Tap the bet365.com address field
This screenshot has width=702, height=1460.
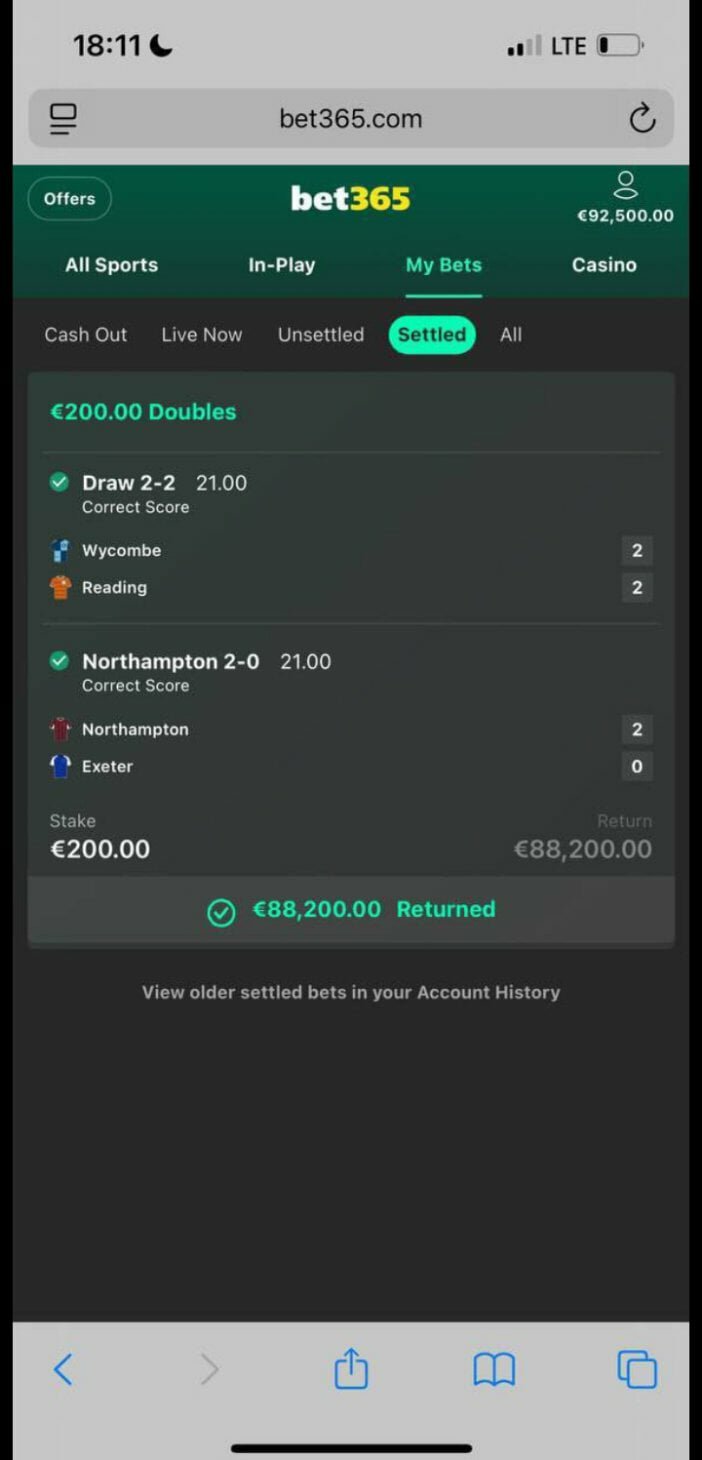pyautogui.click(x=350, y=119)
